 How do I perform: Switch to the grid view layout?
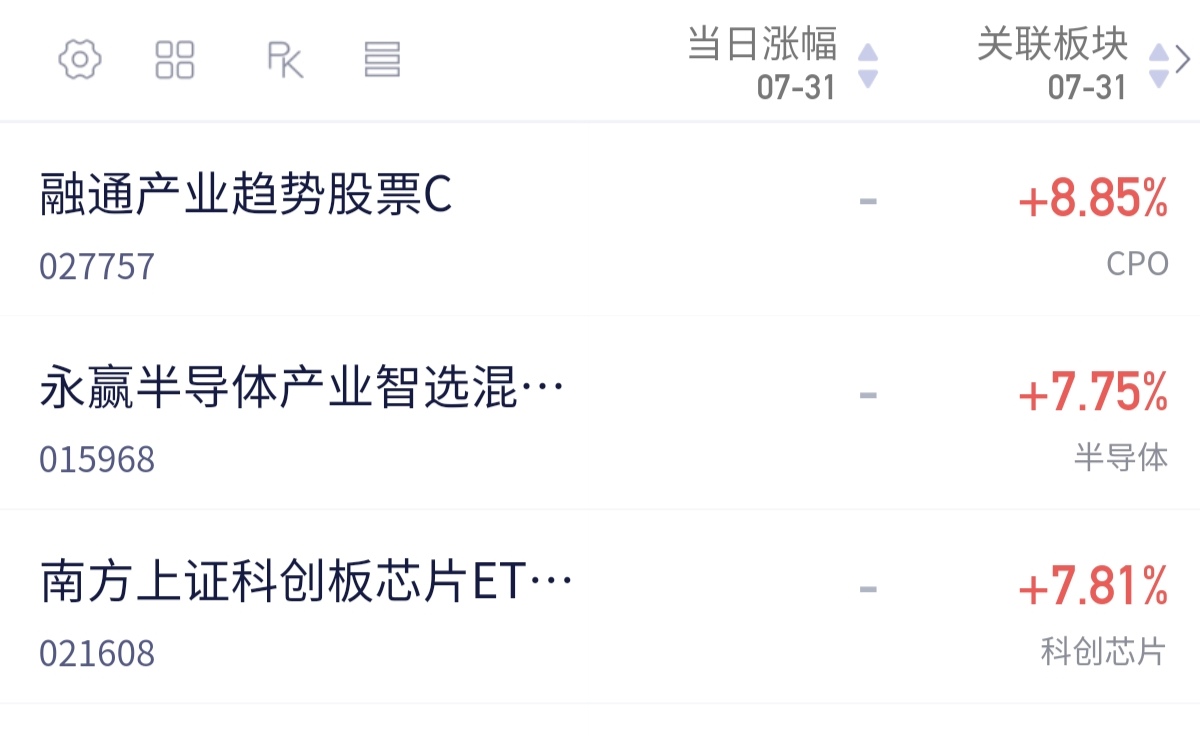[175, 60]
